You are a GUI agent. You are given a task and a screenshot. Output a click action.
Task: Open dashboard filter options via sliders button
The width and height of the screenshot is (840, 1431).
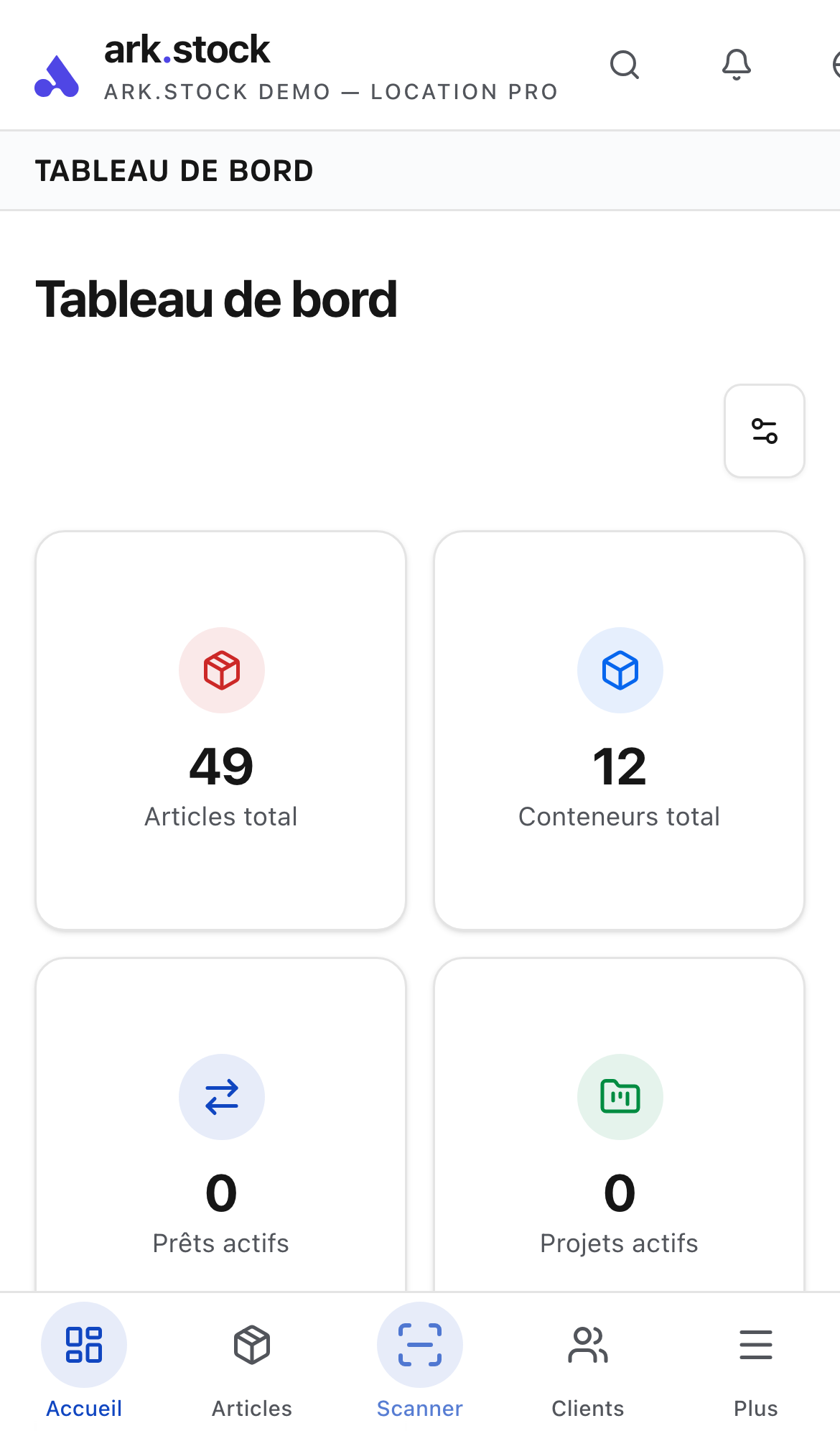[x=765, y=430]
